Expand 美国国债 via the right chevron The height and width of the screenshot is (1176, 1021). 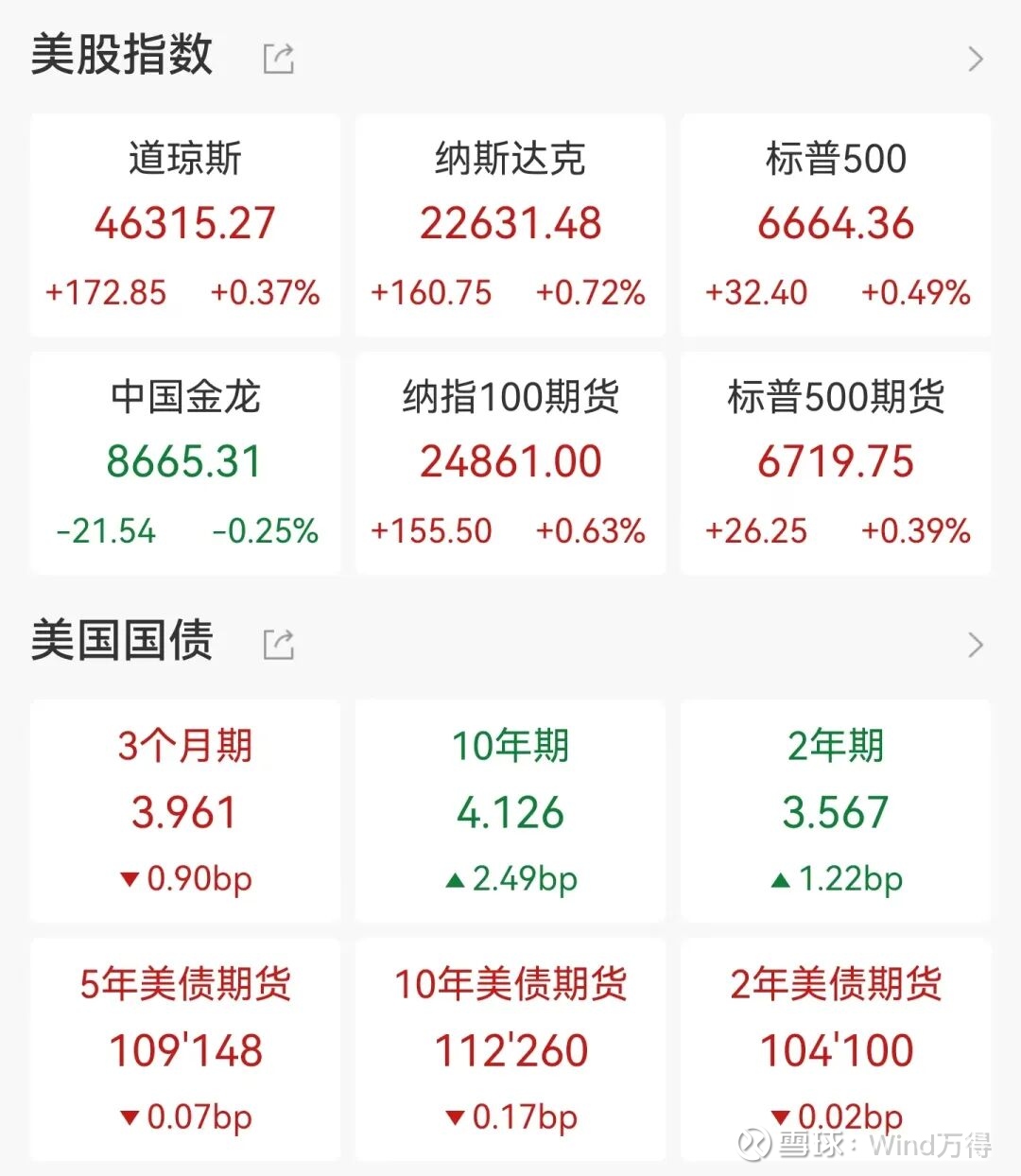975,644
